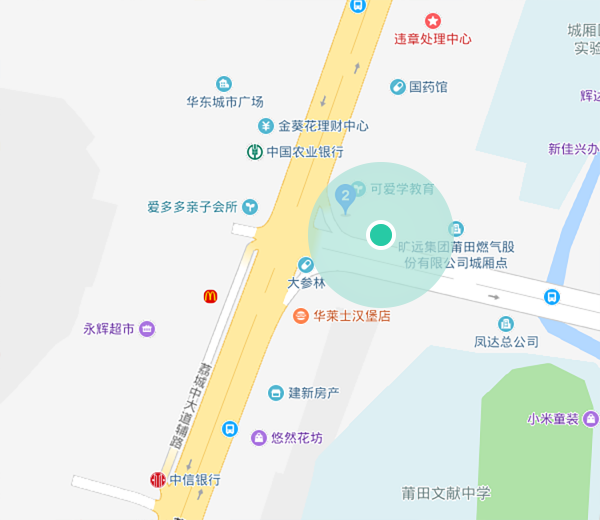Tap the 建新房产 marker

[276, 392]
